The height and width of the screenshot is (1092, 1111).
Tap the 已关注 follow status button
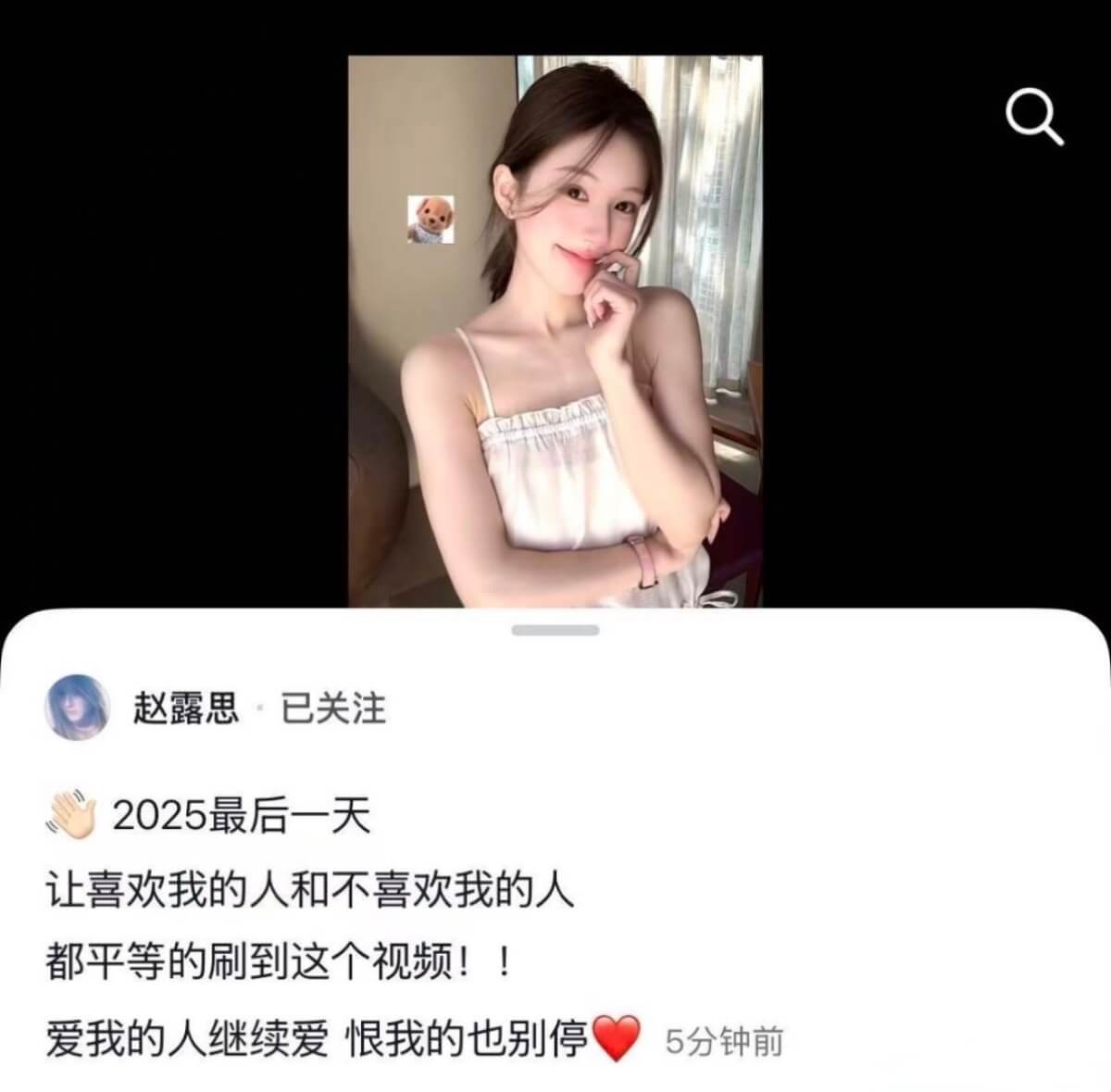point(332,709)
